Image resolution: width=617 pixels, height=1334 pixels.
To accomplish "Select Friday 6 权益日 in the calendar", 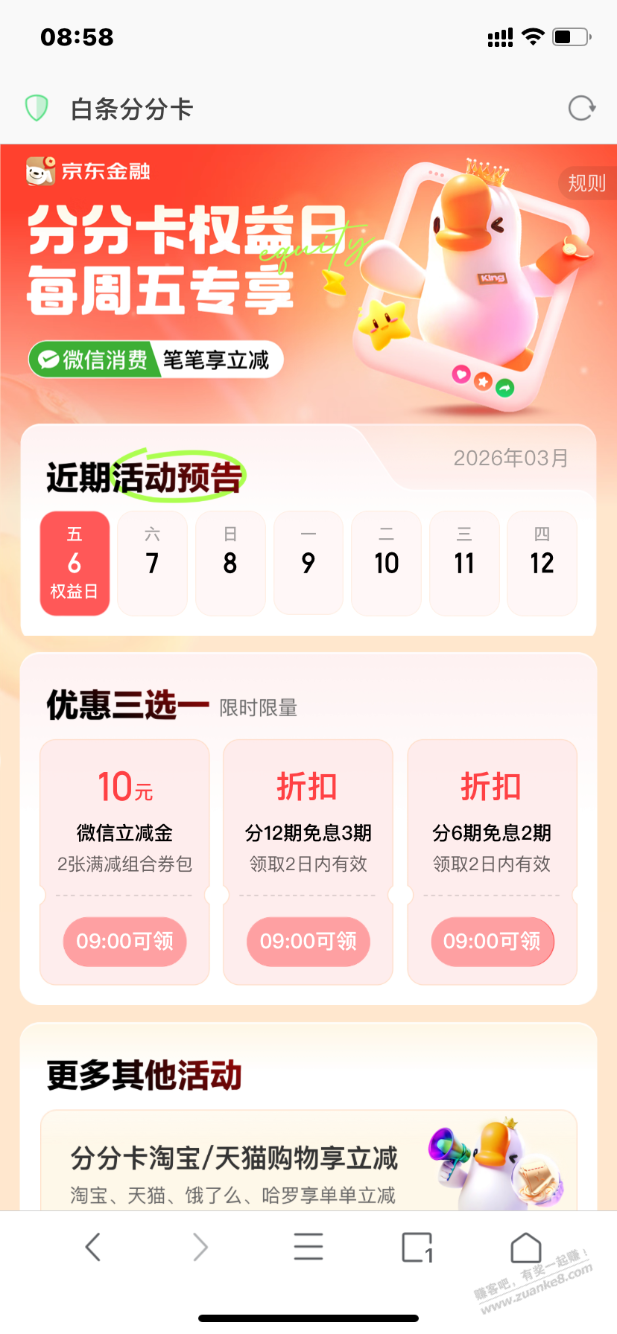I will (x=75, y=563).
